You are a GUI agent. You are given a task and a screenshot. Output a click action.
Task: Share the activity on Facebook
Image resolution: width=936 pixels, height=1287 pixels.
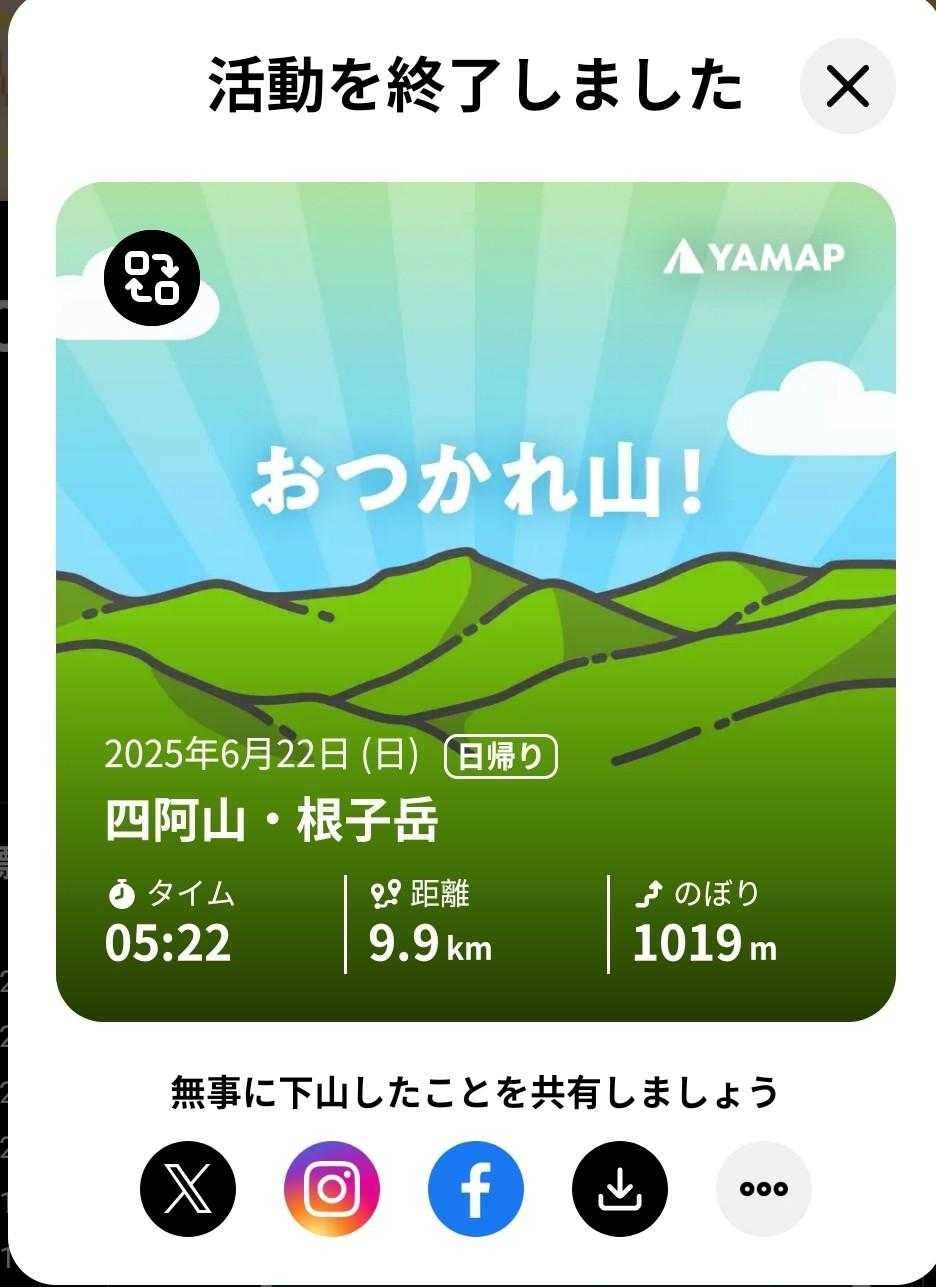click(476, 1189)
